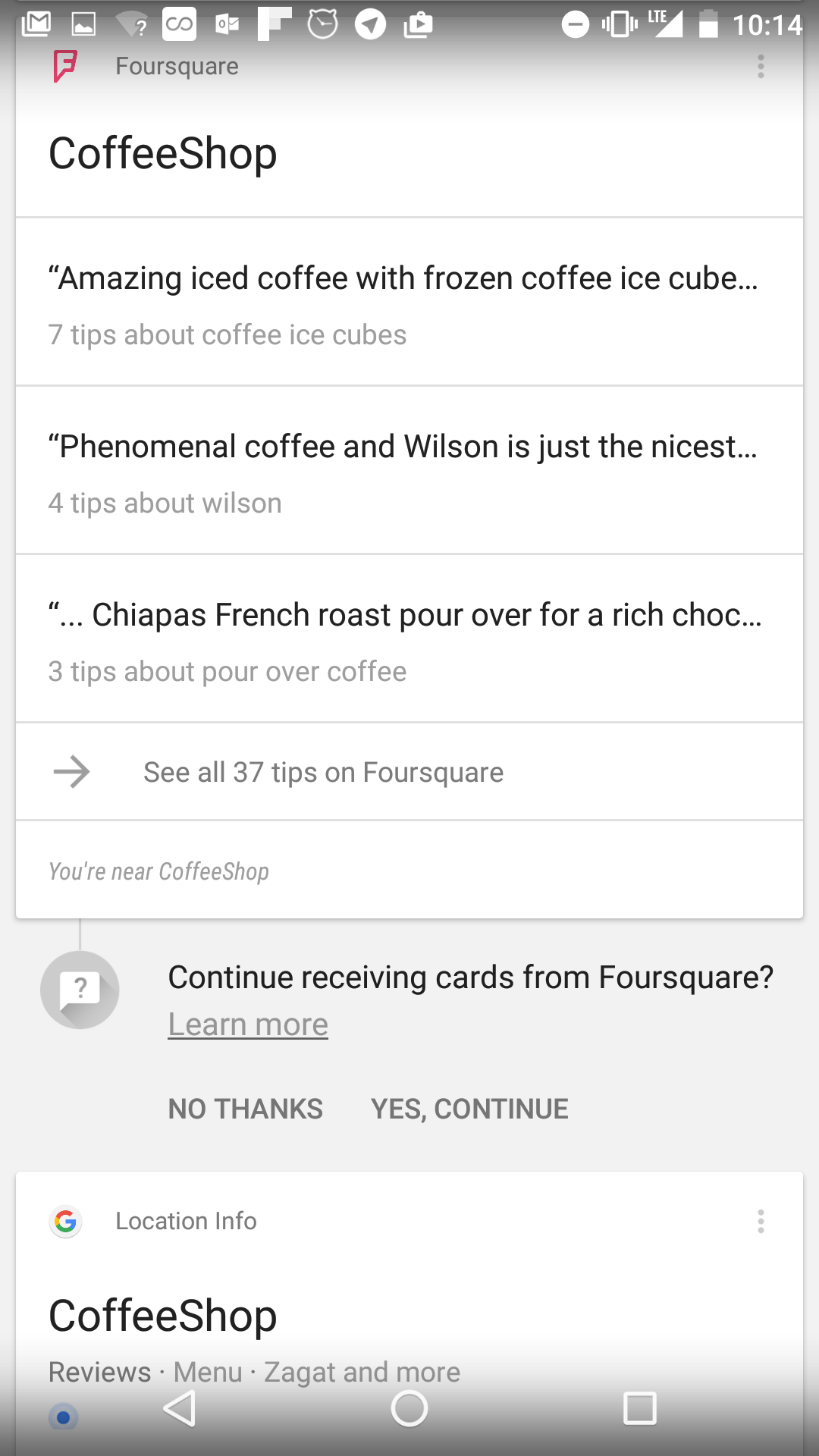Open the Foursquare CoffeeShop card title
The height and width of the screenshot is (1456, 819).
(163, 153)
